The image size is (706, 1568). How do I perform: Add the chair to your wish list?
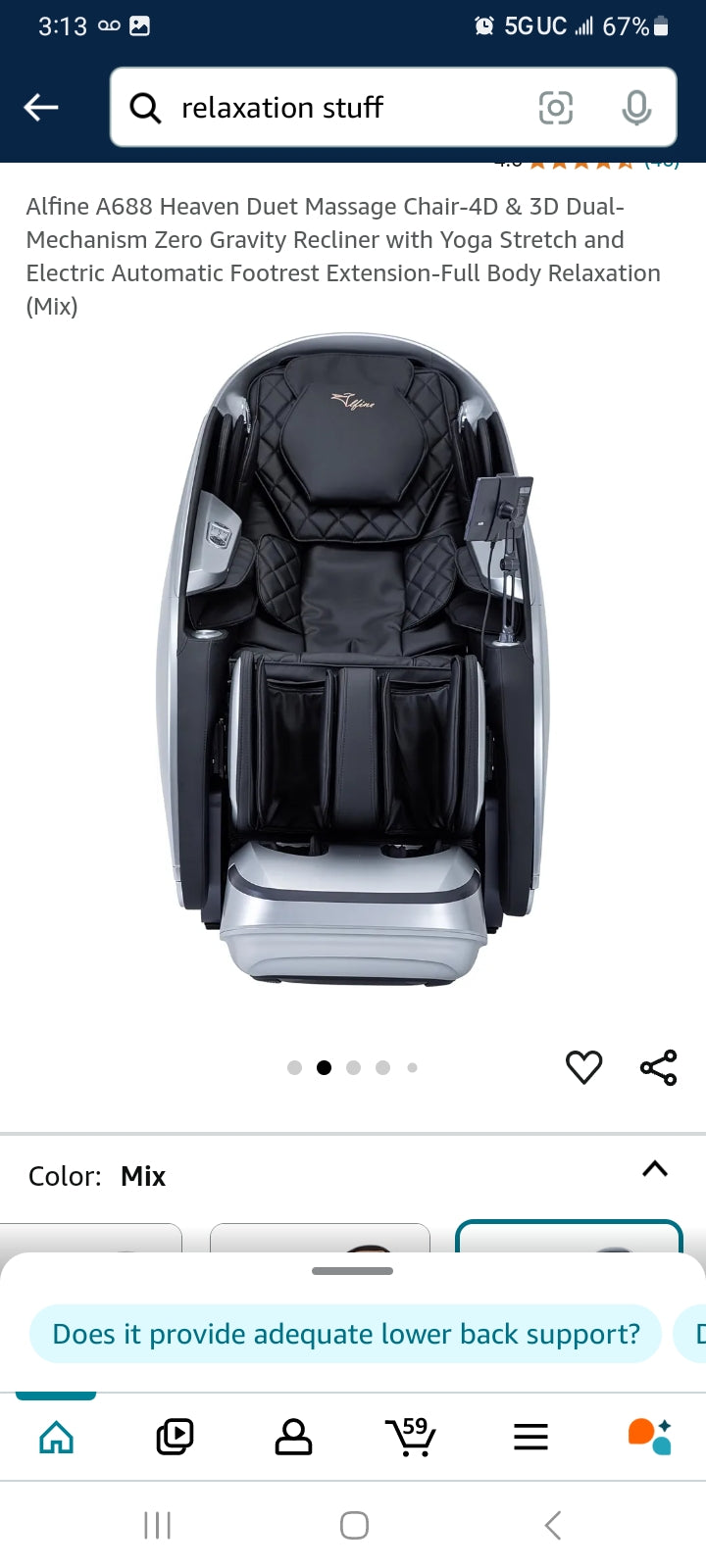[x=583, y=1067]
